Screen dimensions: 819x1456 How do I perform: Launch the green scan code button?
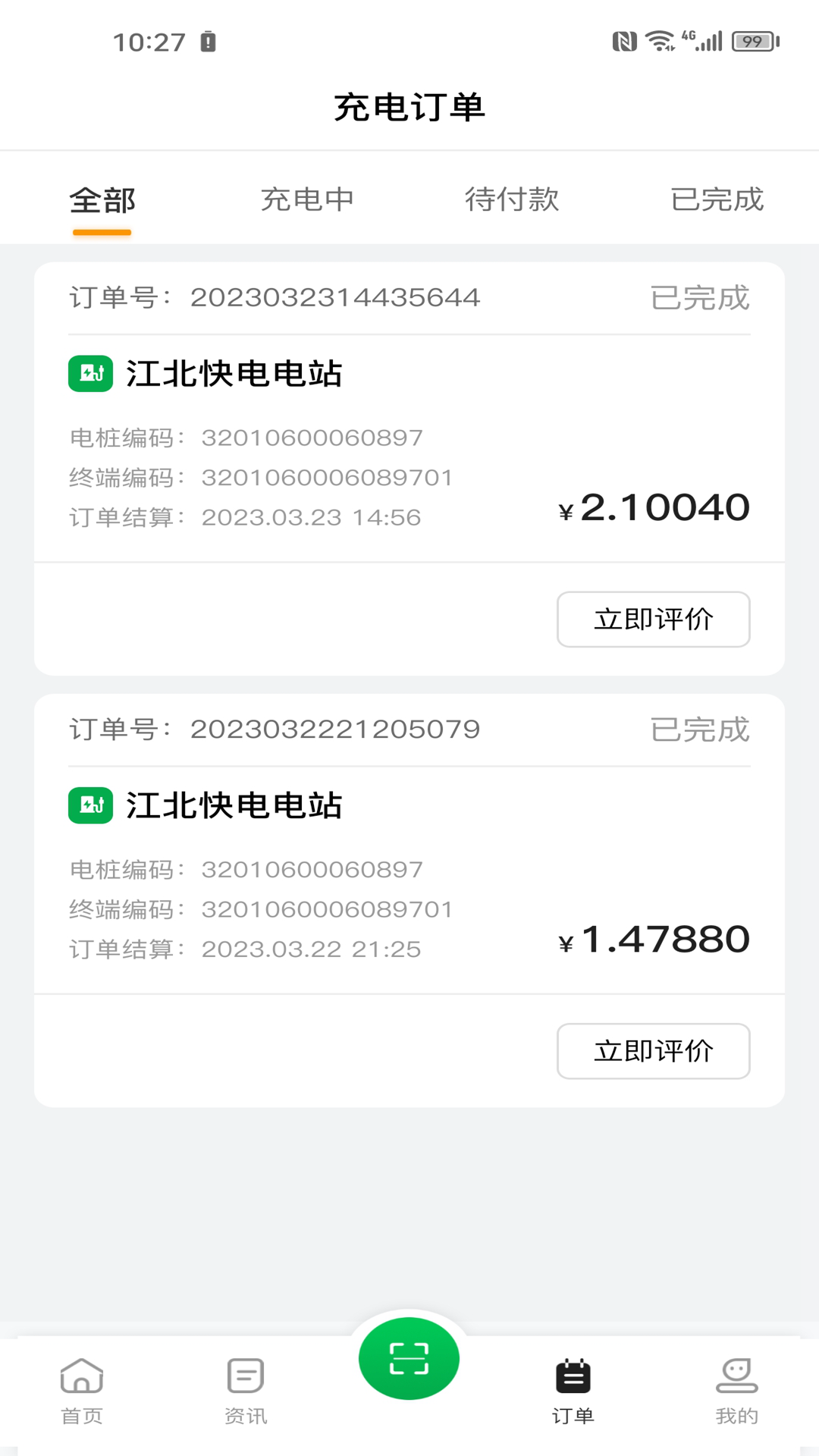point(409,1358)
